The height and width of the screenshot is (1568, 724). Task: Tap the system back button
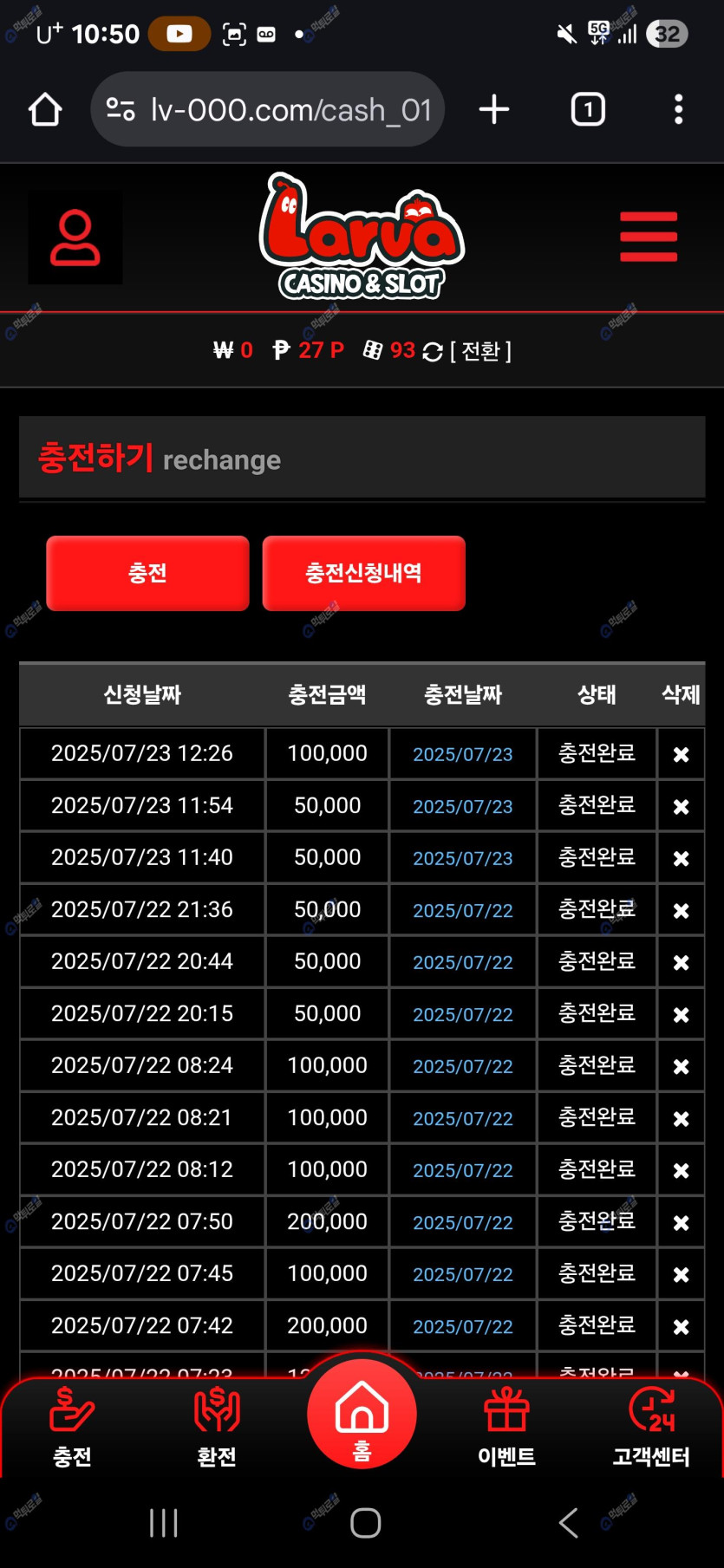(x=569, y=1522)
